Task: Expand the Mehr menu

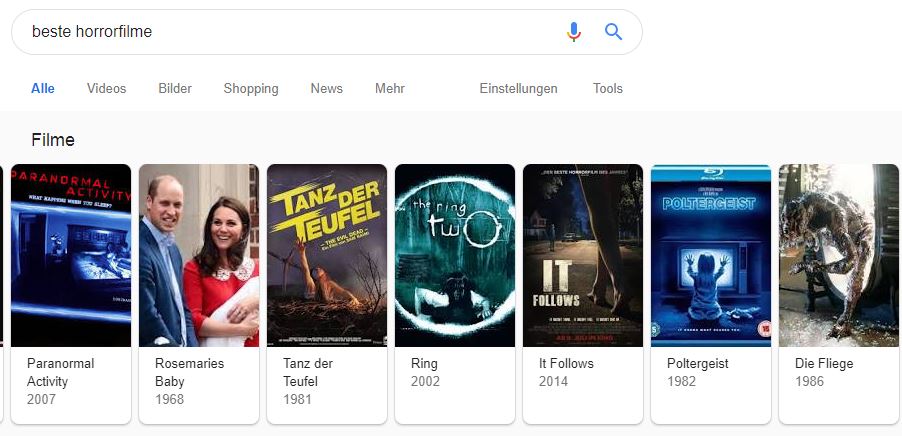Action: tap(390, 88)
